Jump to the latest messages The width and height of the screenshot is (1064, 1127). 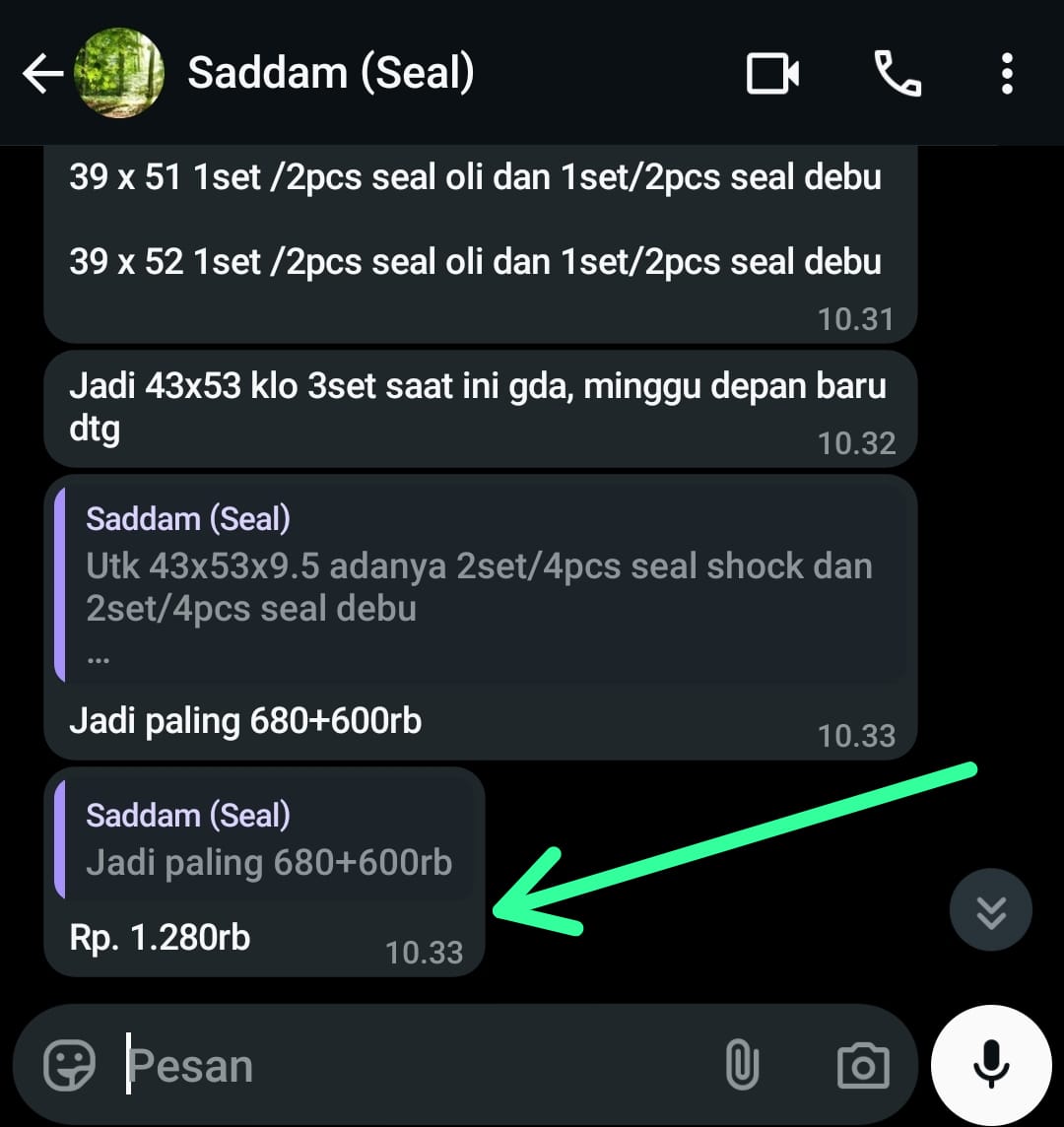point(990,909)
